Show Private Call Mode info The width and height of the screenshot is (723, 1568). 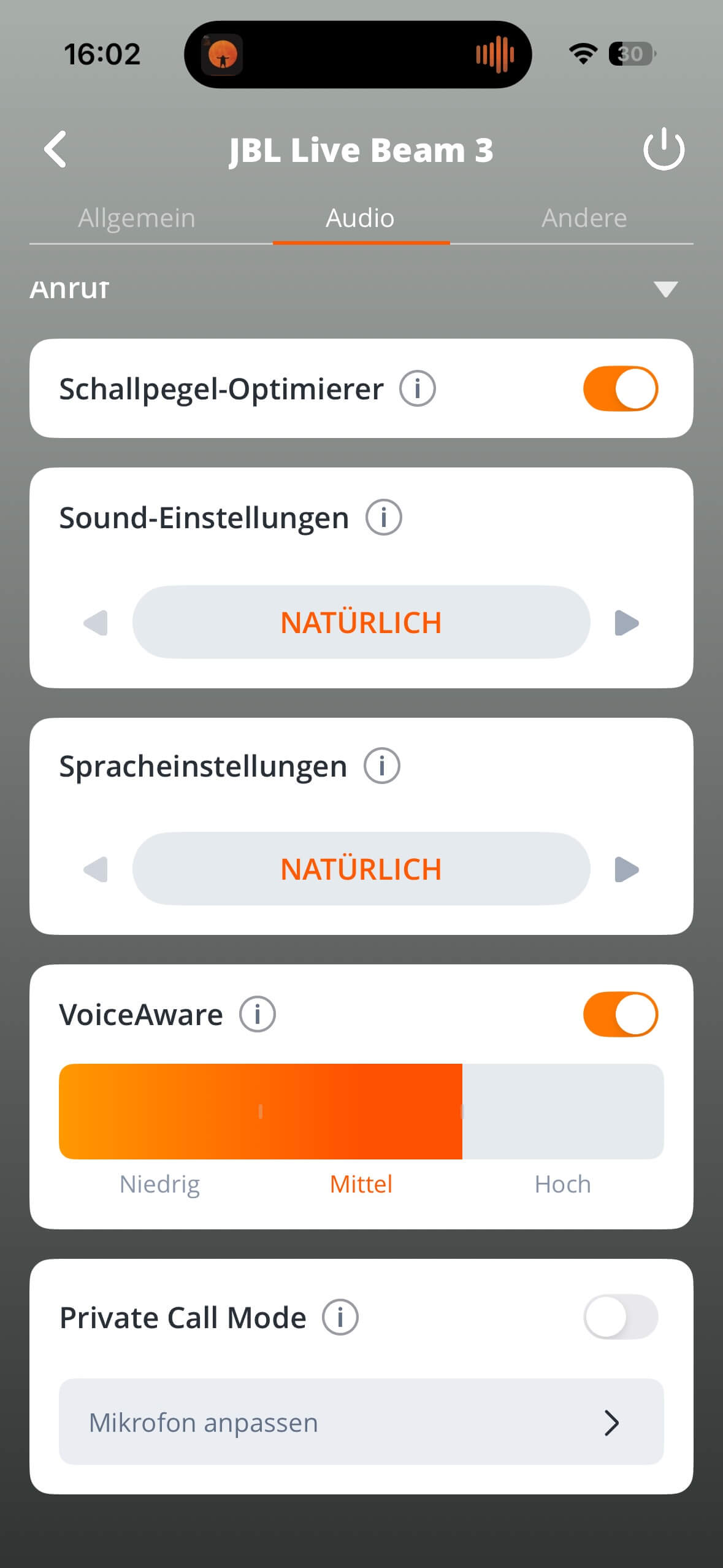tap(340, 1316)
